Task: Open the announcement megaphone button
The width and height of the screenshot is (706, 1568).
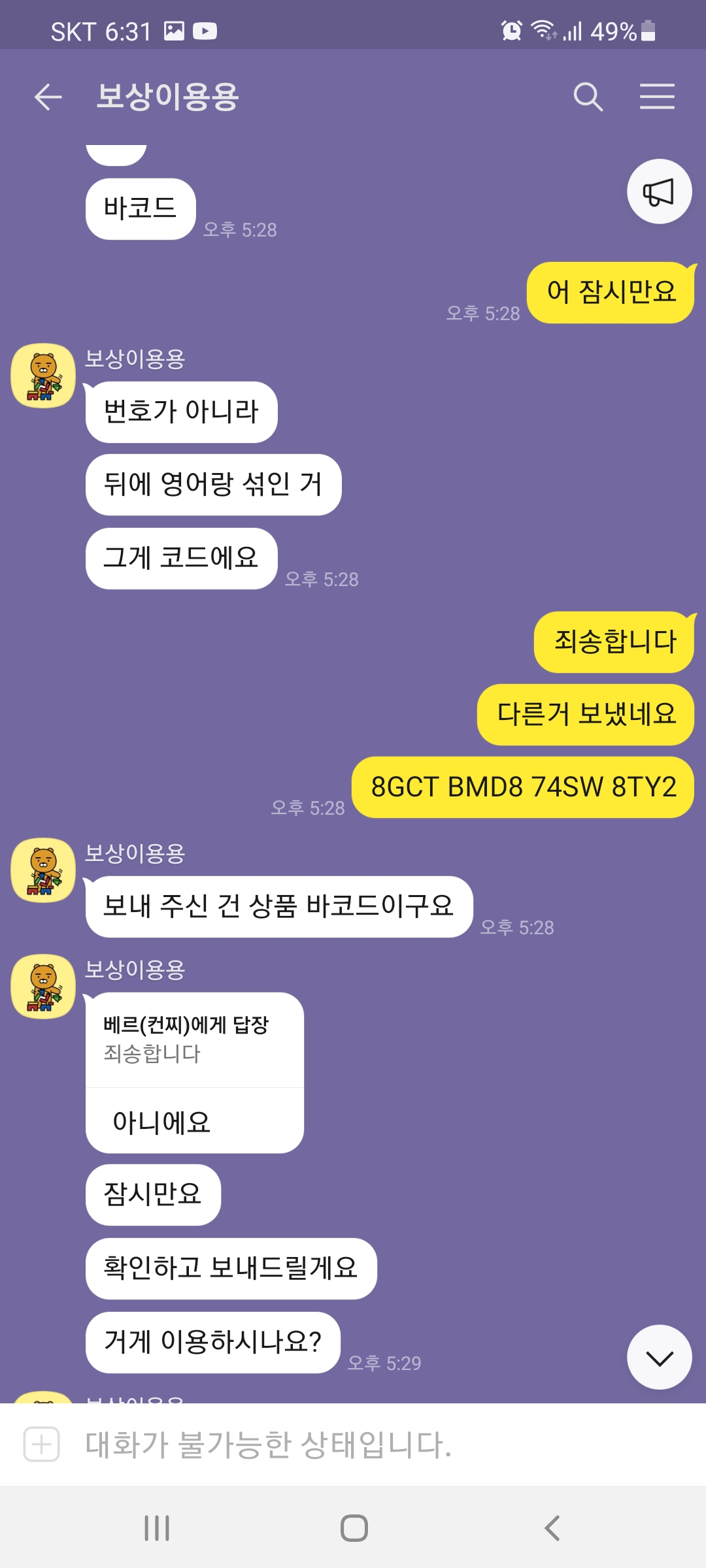Action: [x=659, y=192]
